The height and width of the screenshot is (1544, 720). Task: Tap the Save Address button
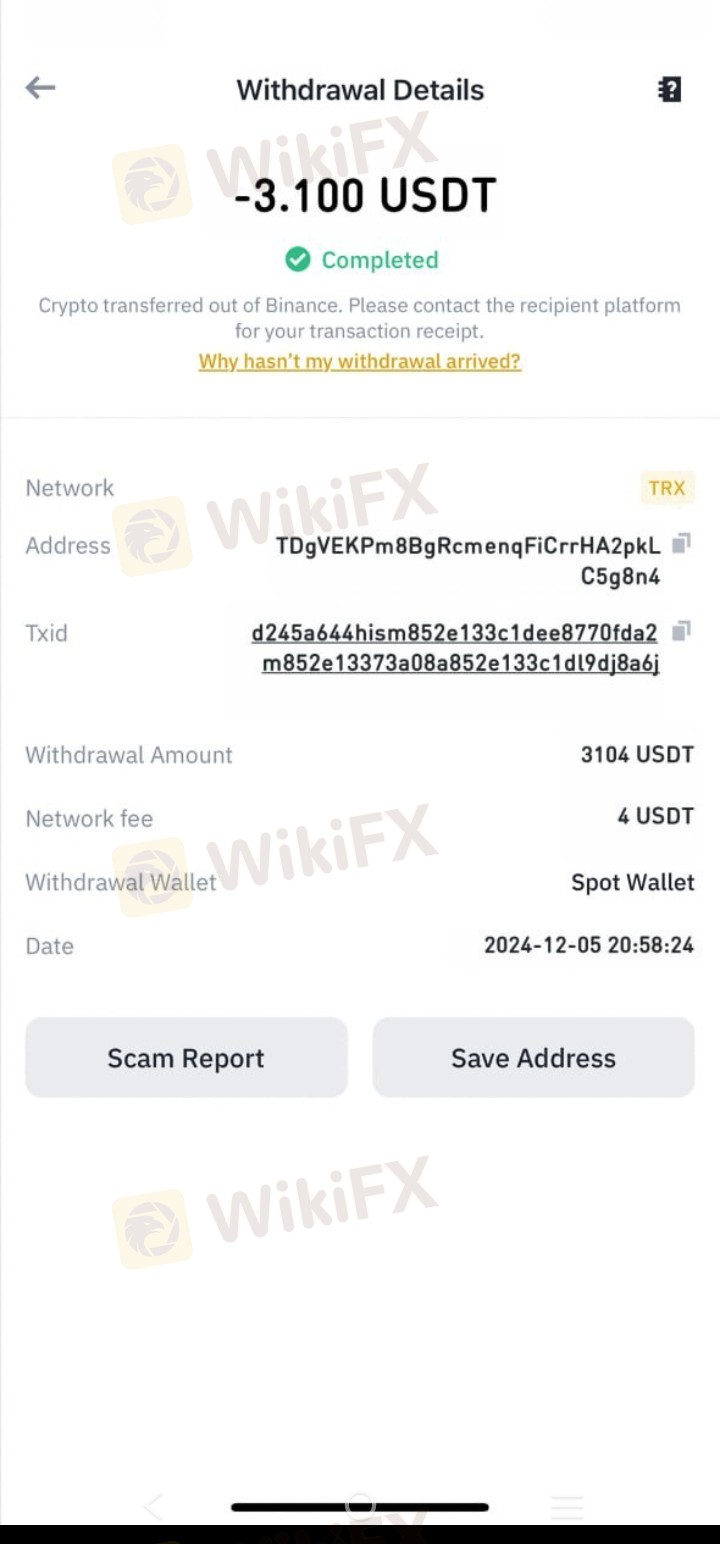pyautogui.click(x=533, y=1058)
